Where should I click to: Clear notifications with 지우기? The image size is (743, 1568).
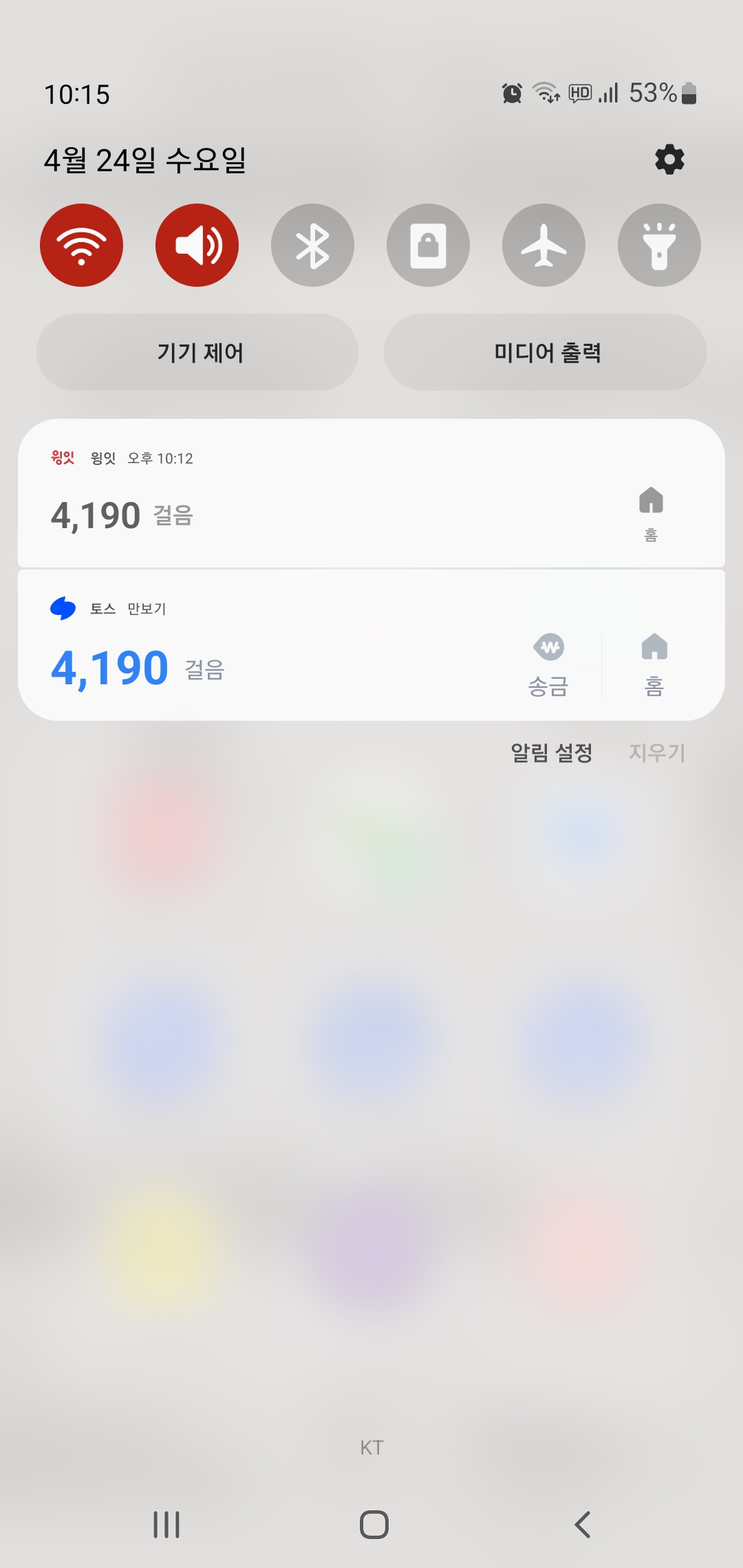(657, 752)
